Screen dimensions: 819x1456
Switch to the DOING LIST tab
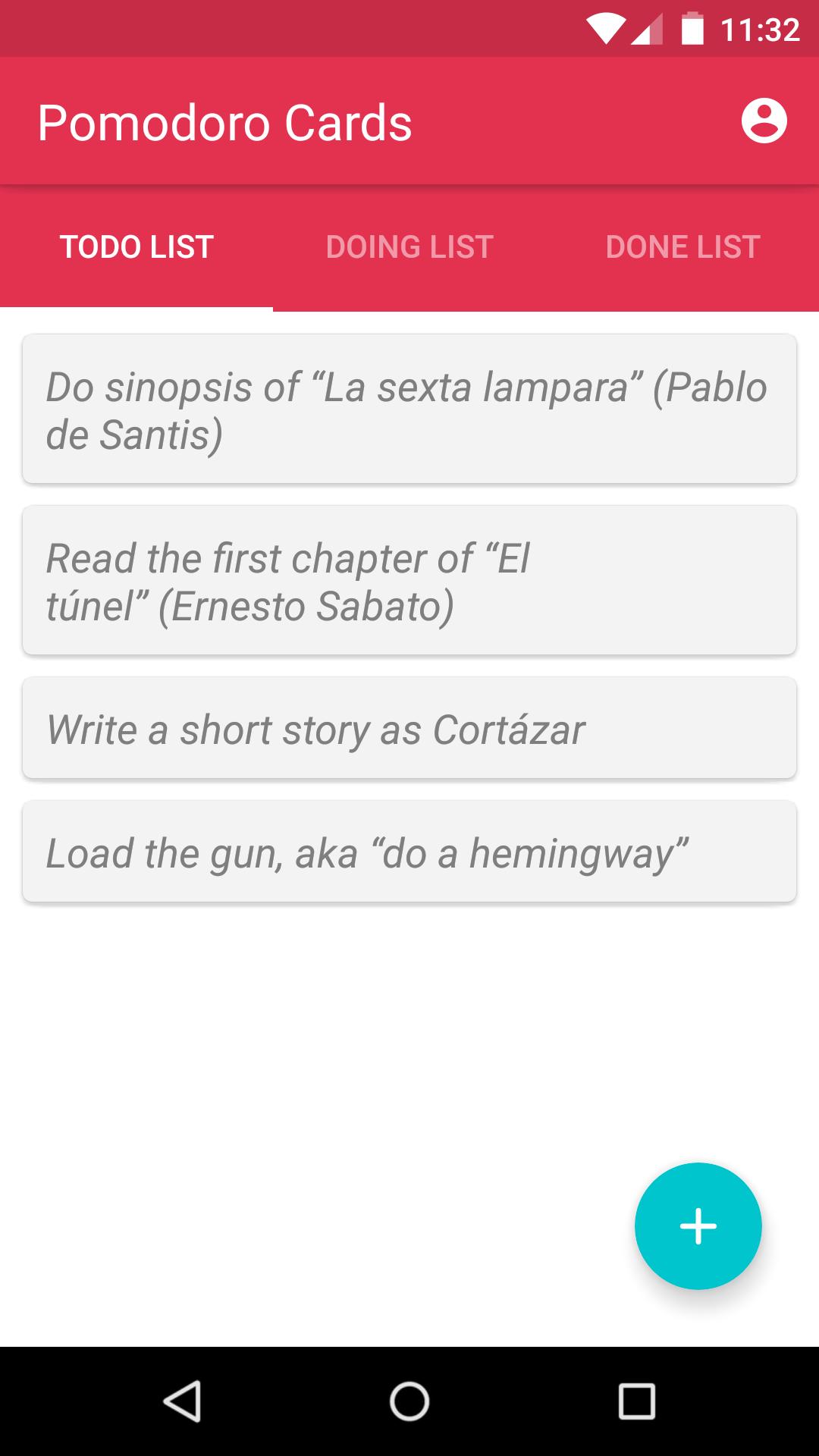tap(409, 247)
